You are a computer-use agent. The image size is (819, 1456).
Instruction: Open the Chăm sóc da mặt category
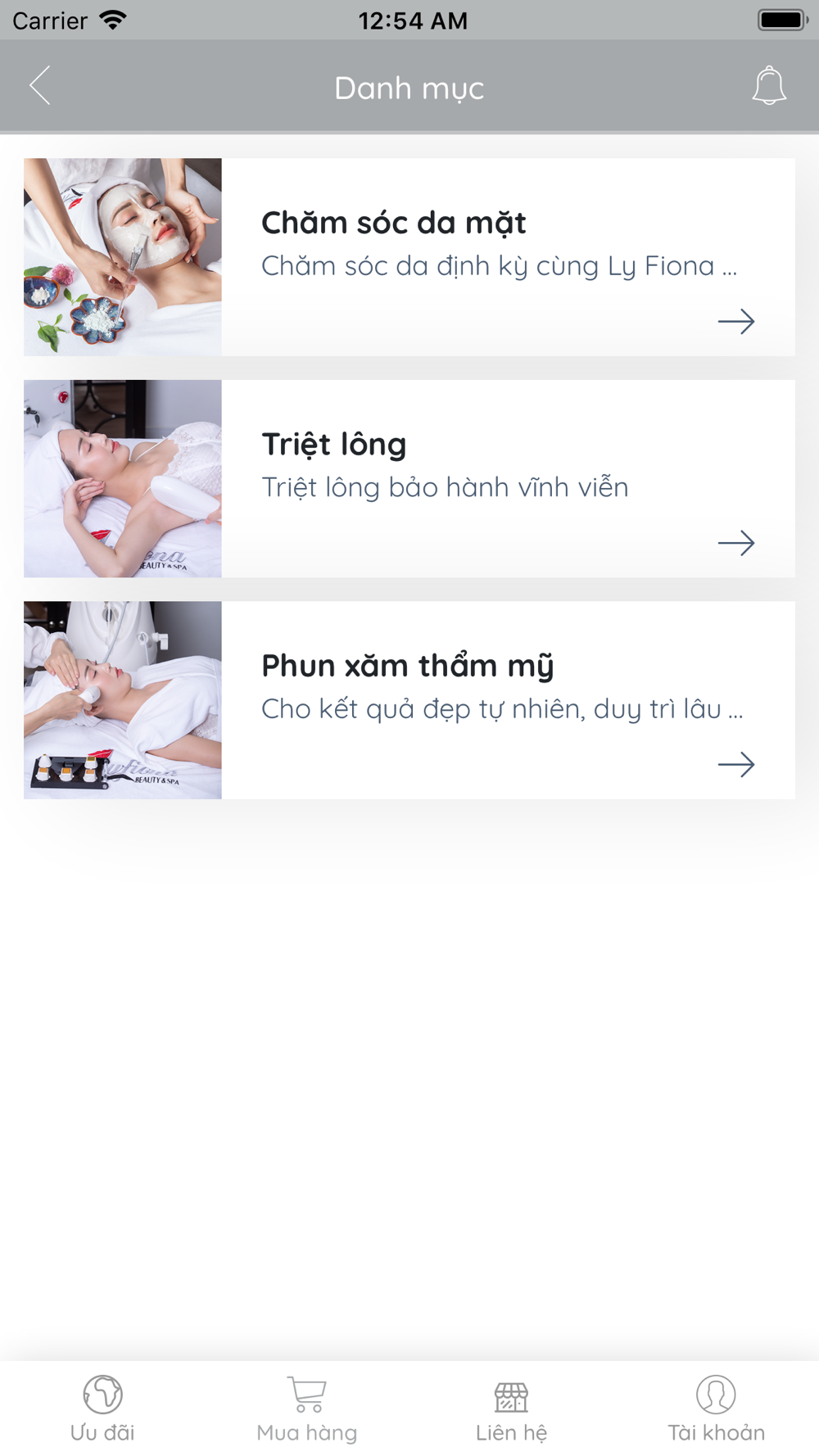tap(409, 257)
